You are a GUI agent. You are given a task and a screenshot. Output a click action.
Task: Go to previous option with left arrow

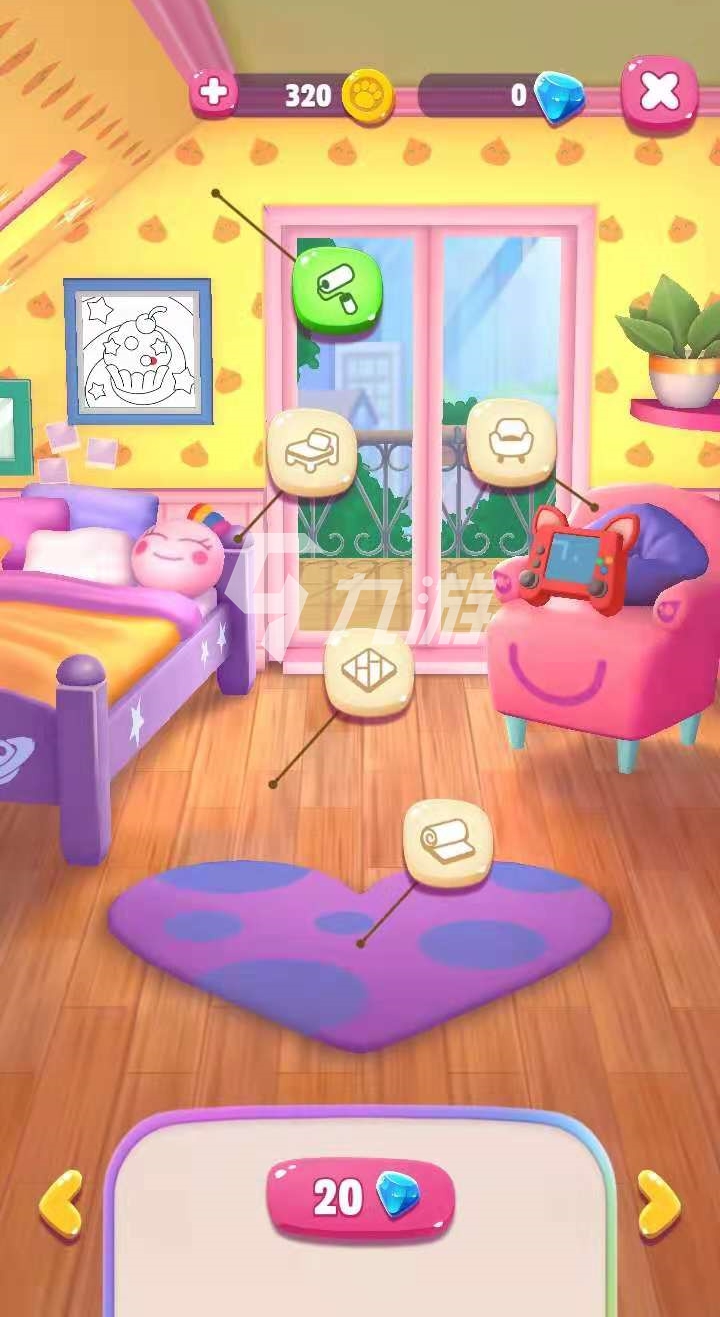click(x=61, y=1204)
